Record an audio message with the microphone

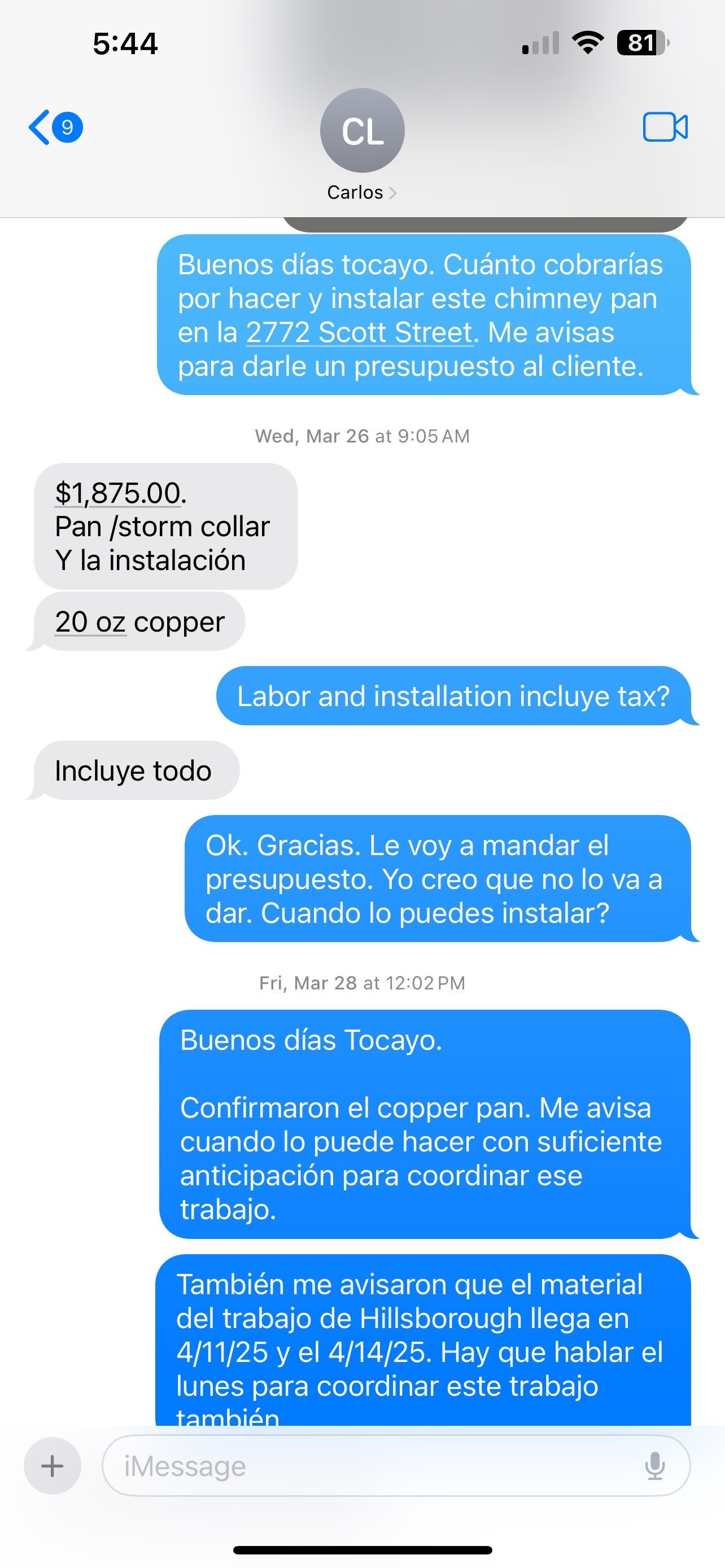click(x=654, y=1466)
